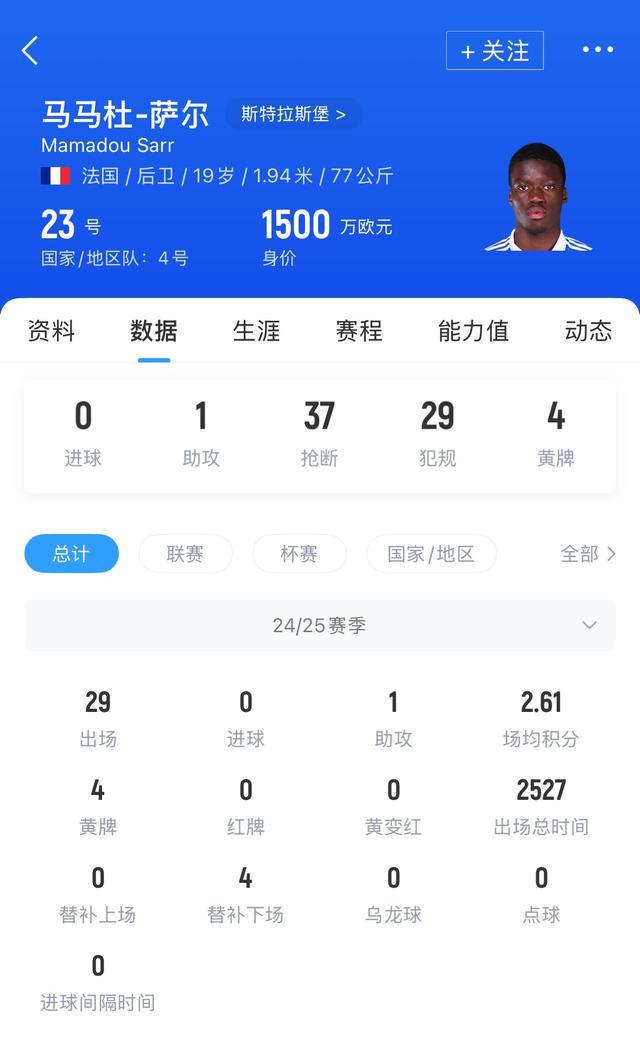Screen dimensions: 640x1037
Task: Show 国家/地区 stats
Action: [431, 554]
